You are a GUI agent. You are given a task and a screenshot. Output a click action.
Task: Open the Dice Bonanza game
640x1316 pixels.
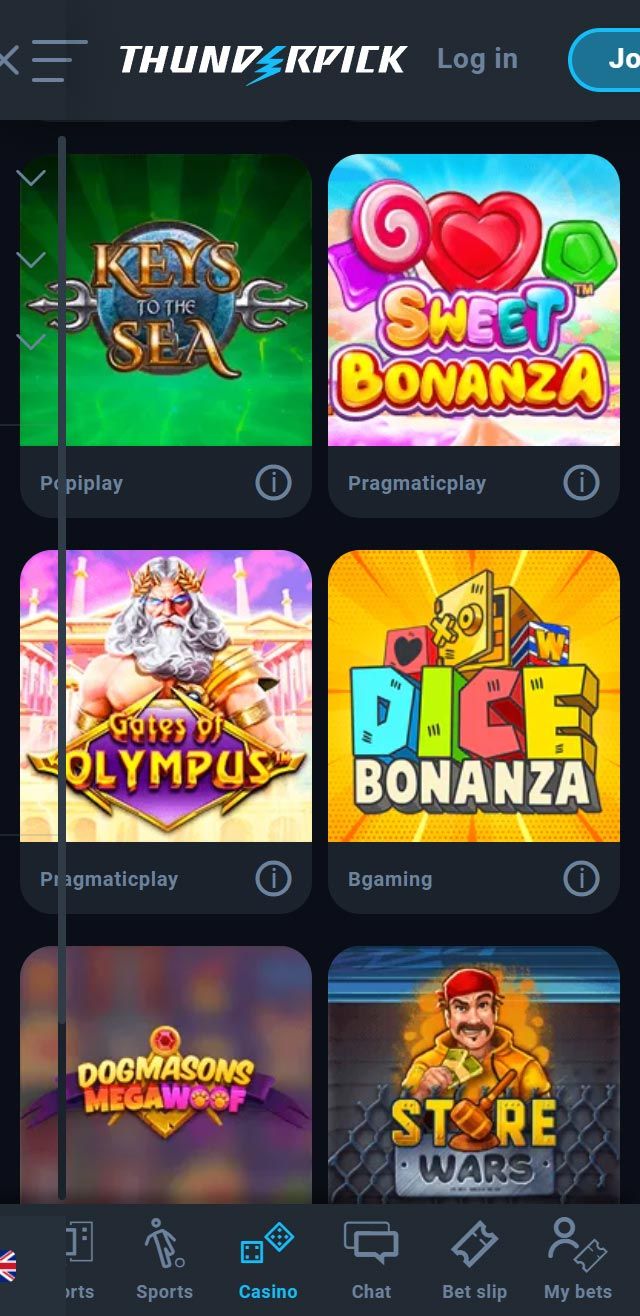[474, 696]
